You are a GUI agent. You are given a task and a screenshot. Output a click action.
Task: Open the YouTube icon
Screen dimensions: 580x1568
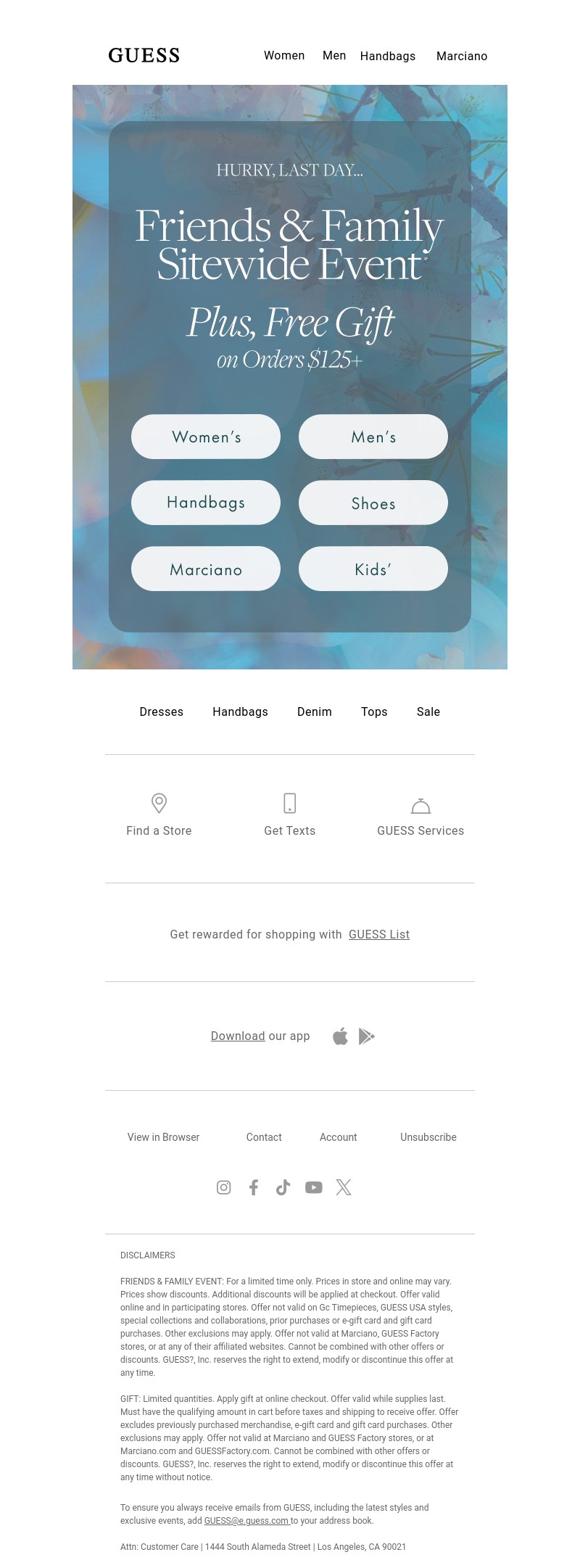tap(313, 1187)
